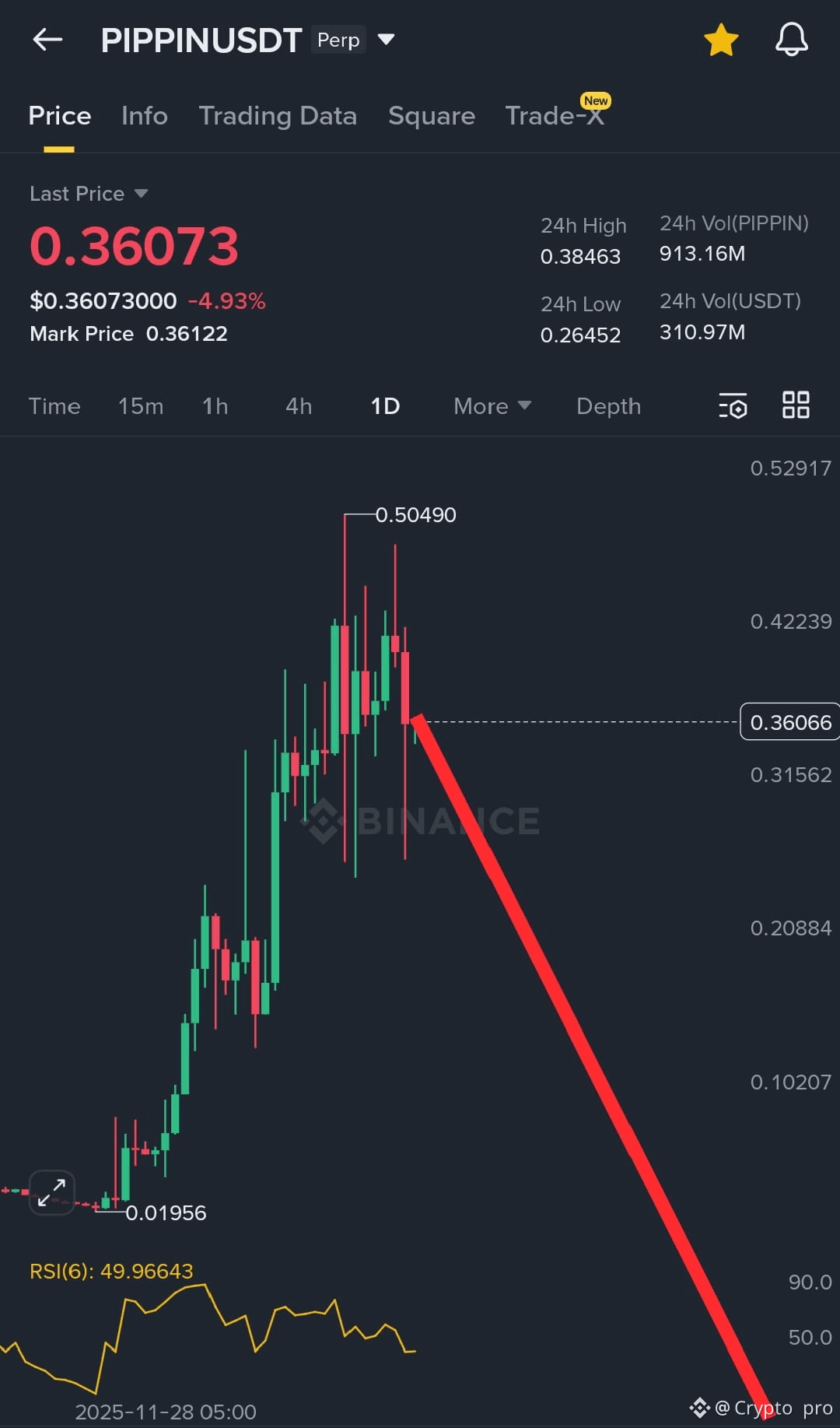This screenshot has height=1428, width=840.
Task: Select the 15m timeframe
Action: coord(141,405)
